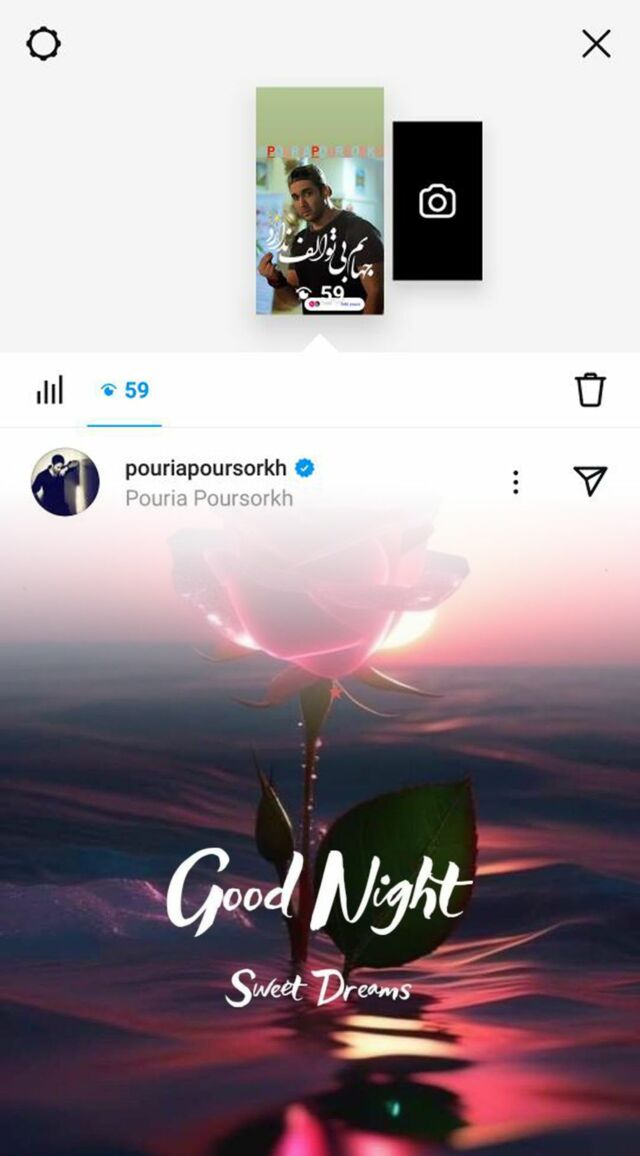Delete this story with trash icon
The width and height of the screenshot is (640, 1156).
click(590, 390)
